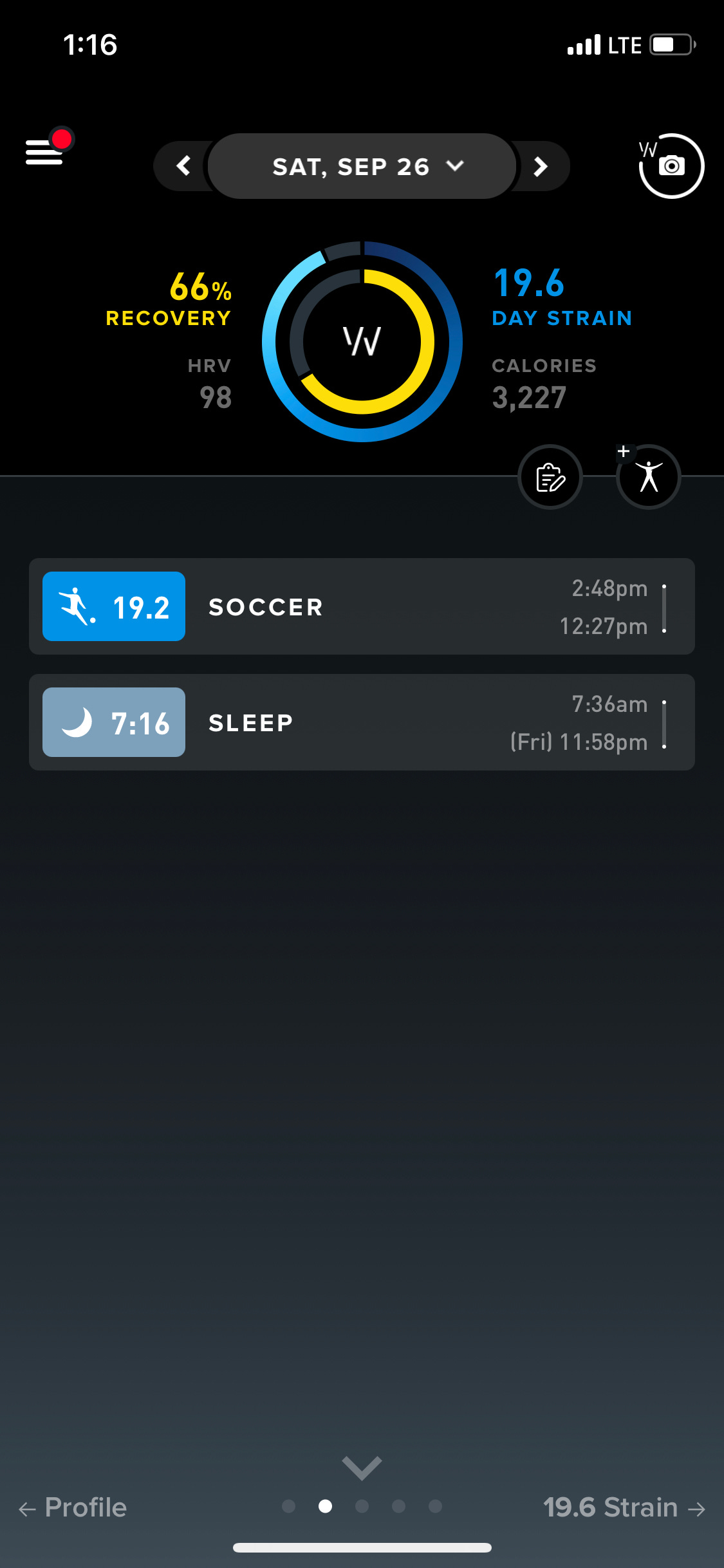View 19.6 Day Strain details
724x1568 pixels.
(562, 299)
